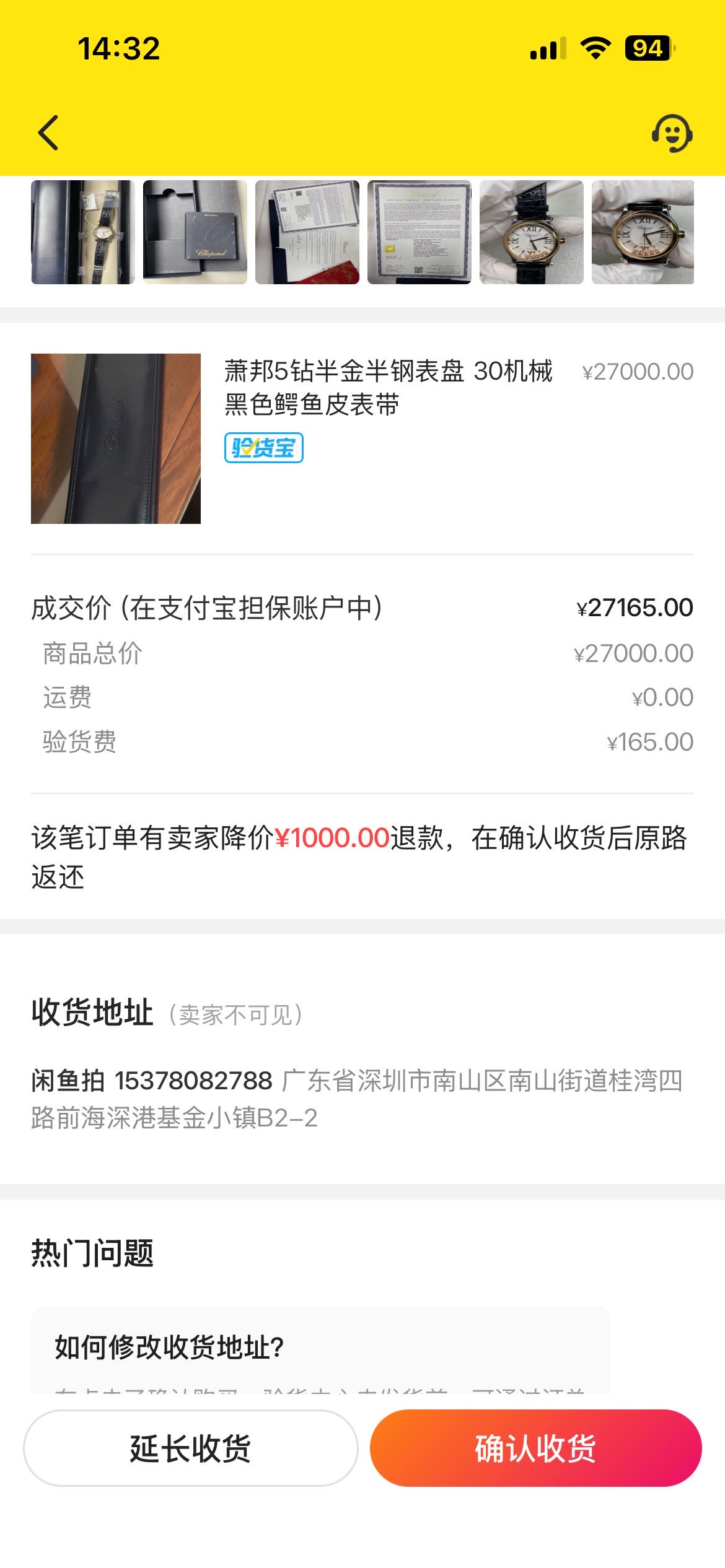View watch face photo held in gloves
The height and width of the screenshot is (1568, 725).
[532, 232]
